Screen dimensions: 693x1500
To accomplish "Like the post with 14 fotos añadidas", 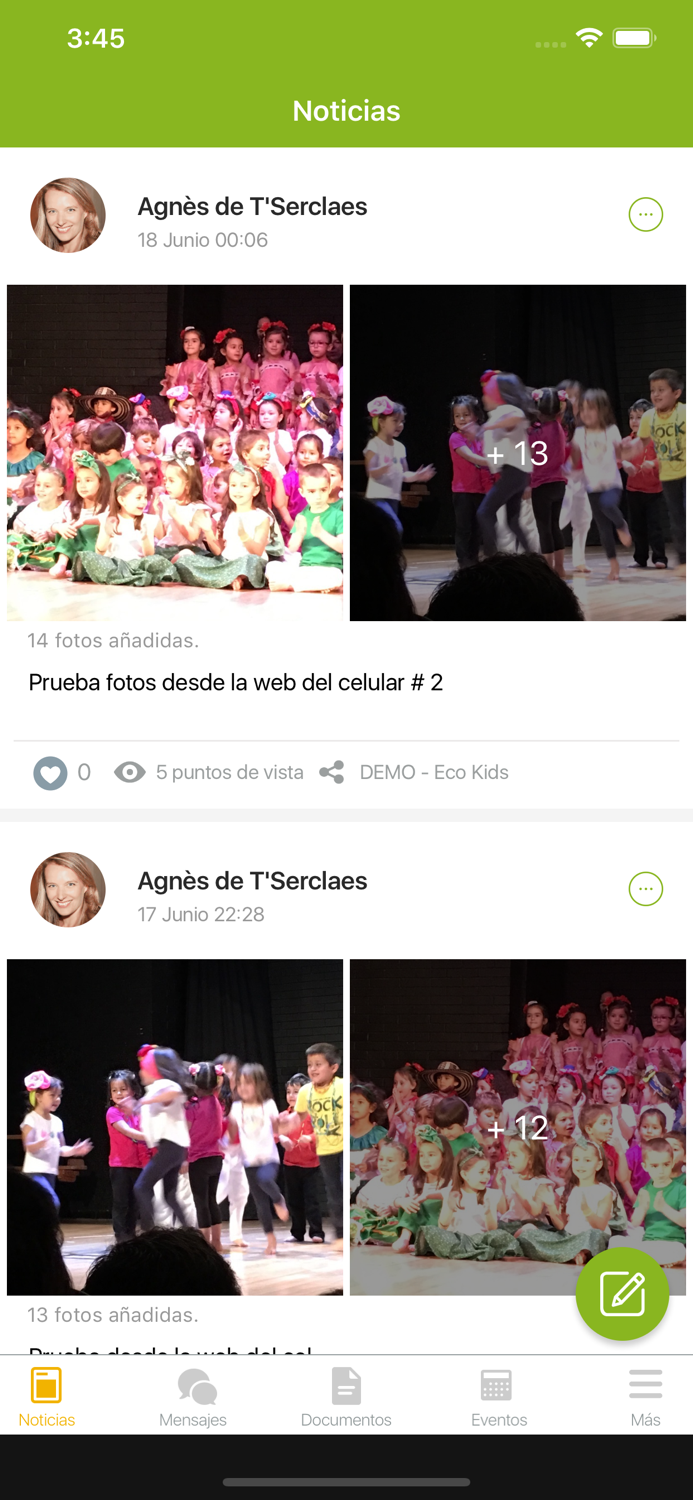I will click(50, 772).
